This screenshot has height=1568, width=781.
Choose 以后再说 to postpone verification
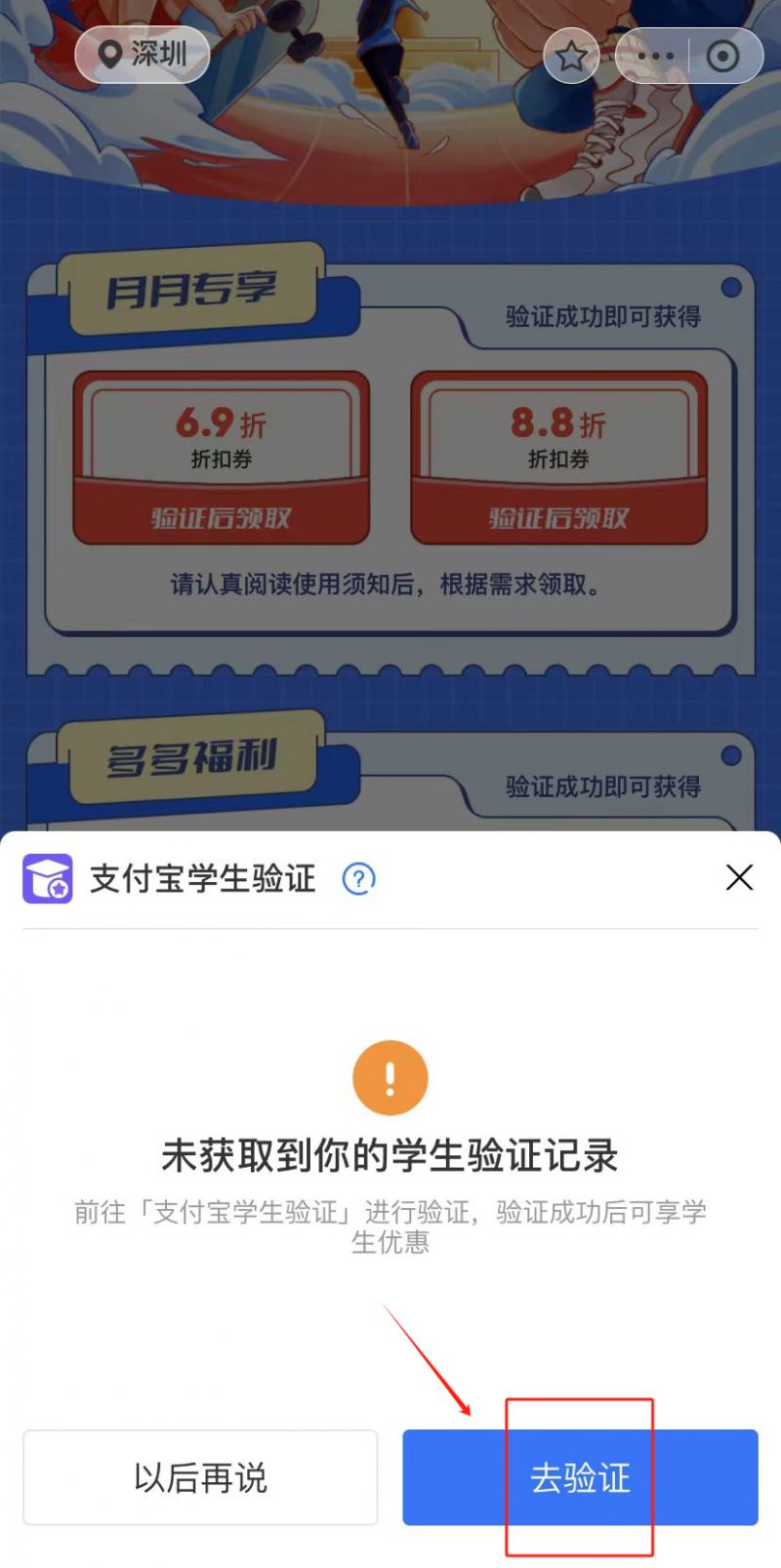(200, 1477)
